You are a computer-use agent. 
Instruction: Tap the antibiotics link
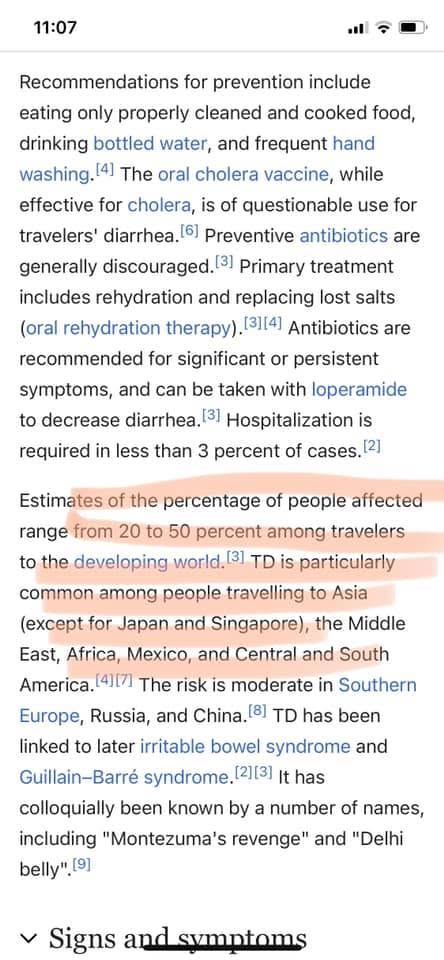click(x=344, y=236)
